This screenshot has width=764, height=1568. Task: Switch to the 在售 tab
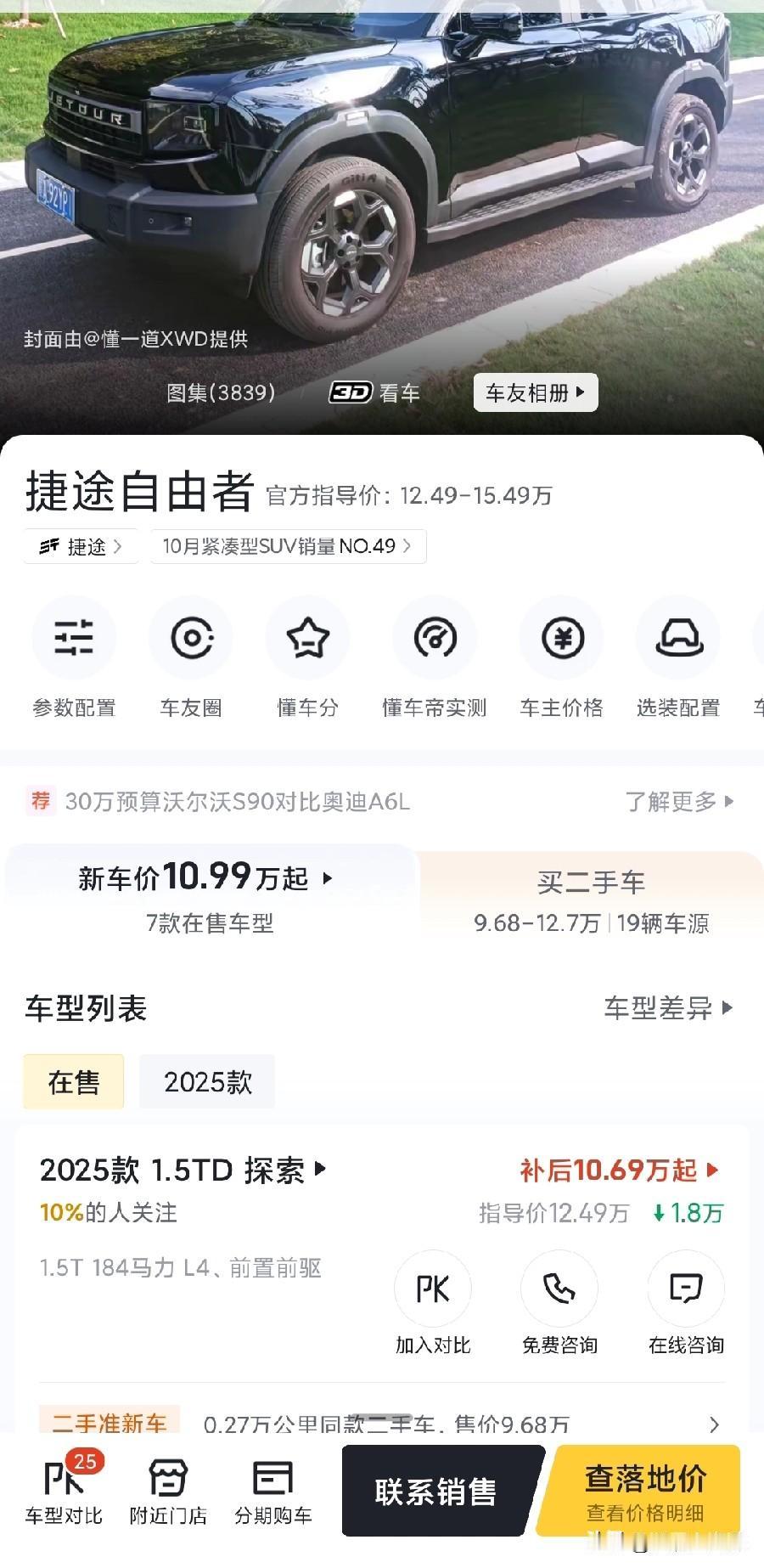click(73, 1081)
